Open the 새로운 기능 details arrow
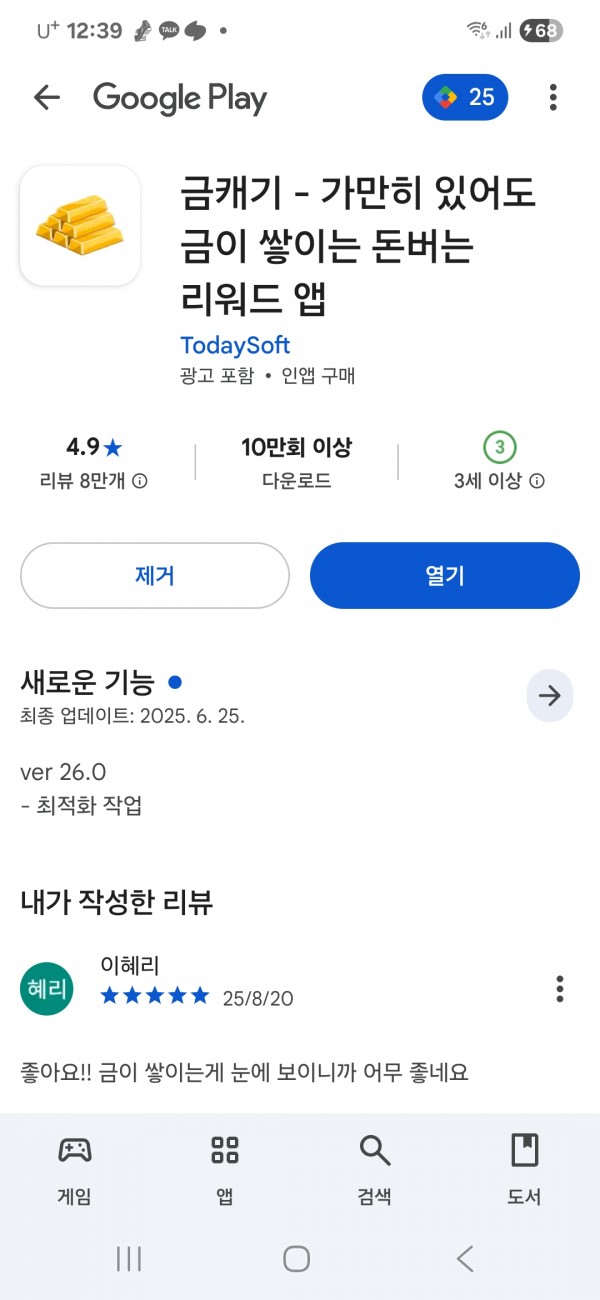Screen dimensions: 600x1300 point(550,696)
